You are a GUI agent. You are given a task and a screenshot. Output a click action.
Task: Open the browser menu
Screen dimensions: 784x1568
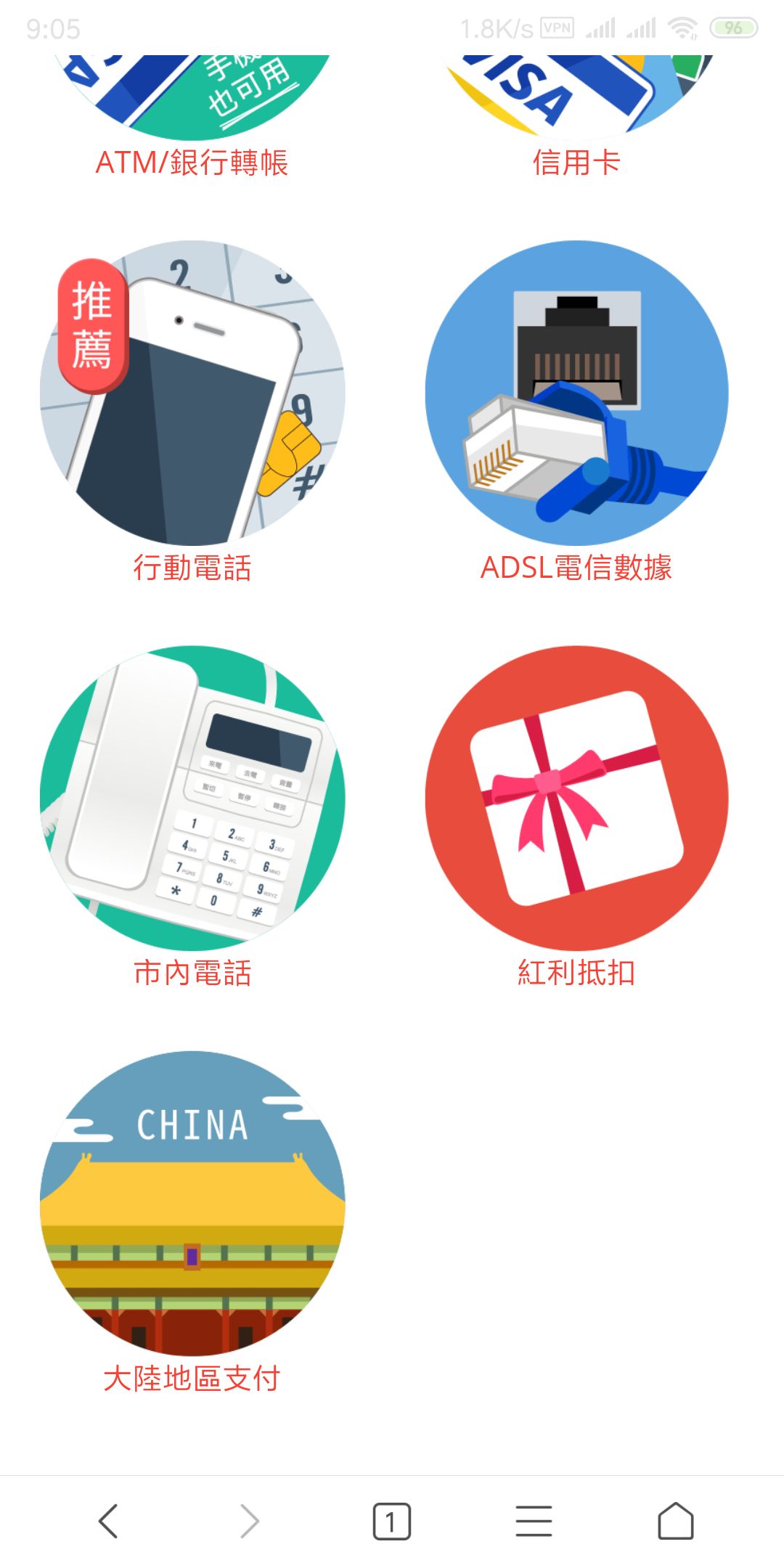(534, 1521)
